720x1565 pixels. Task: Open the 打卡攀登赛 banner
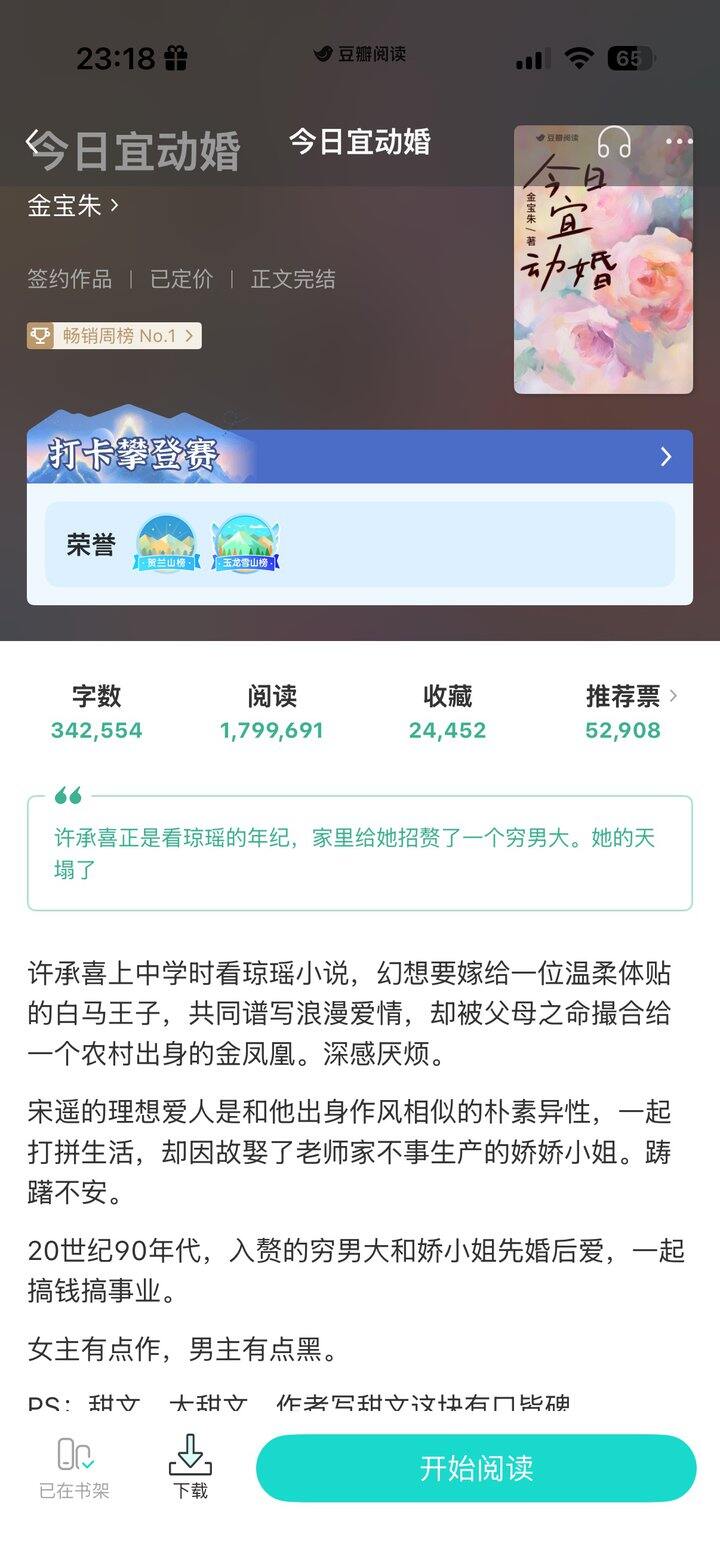coord(360,457)
